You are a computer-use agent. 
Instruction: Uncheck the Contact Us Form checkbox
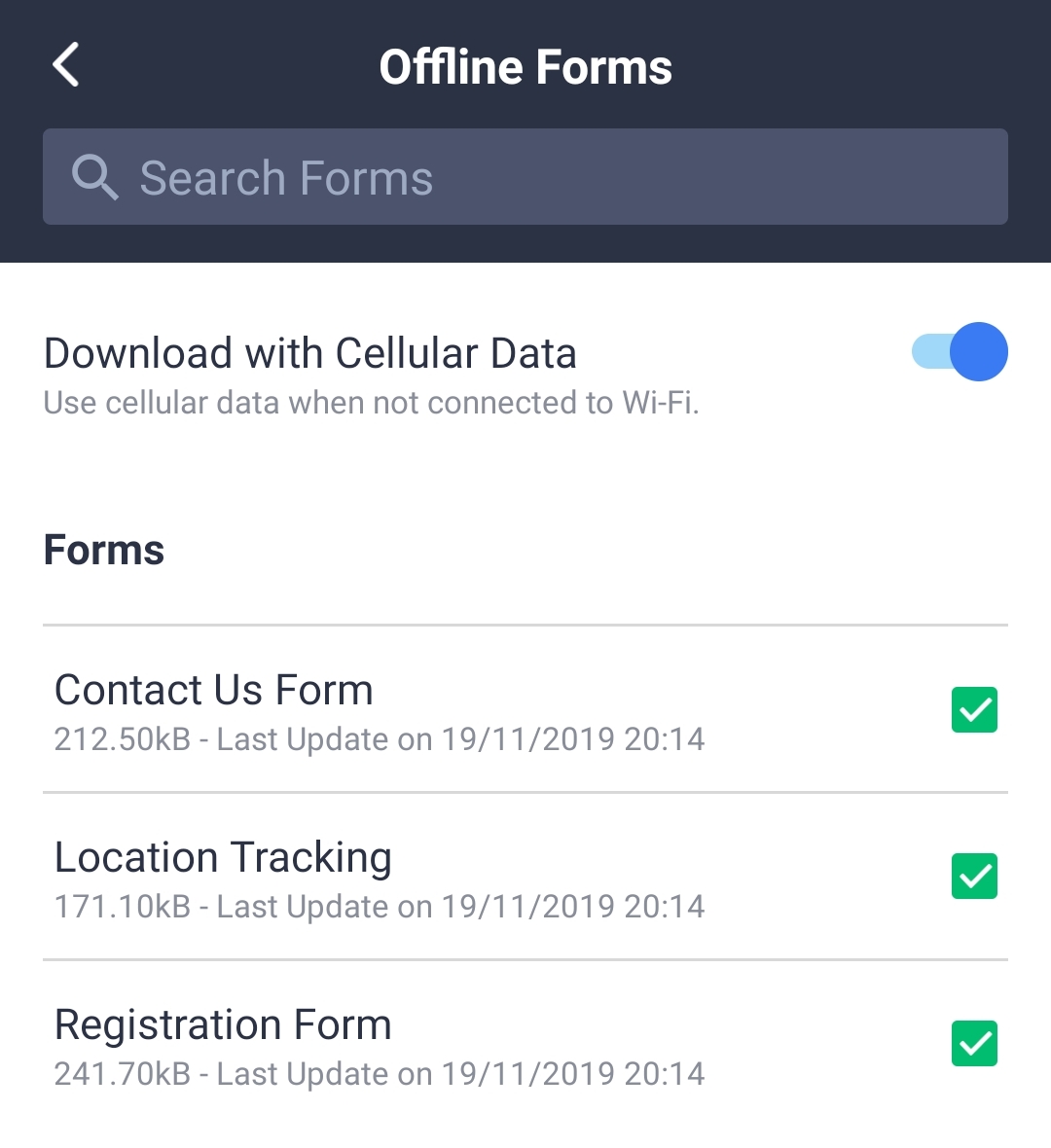click(x=974, y=710)
